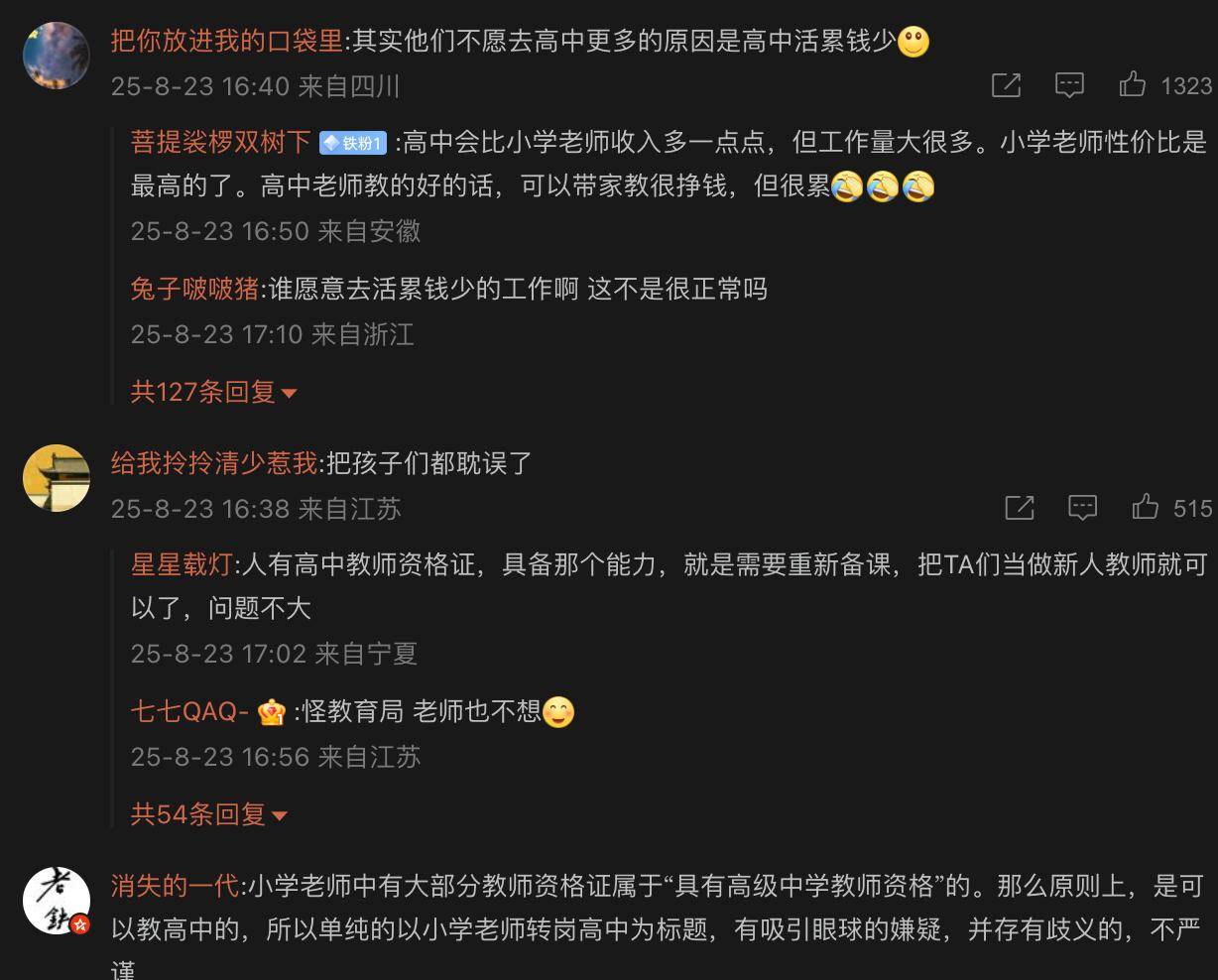Expand the 共127条回复 replies

click(x=213, y=392)
